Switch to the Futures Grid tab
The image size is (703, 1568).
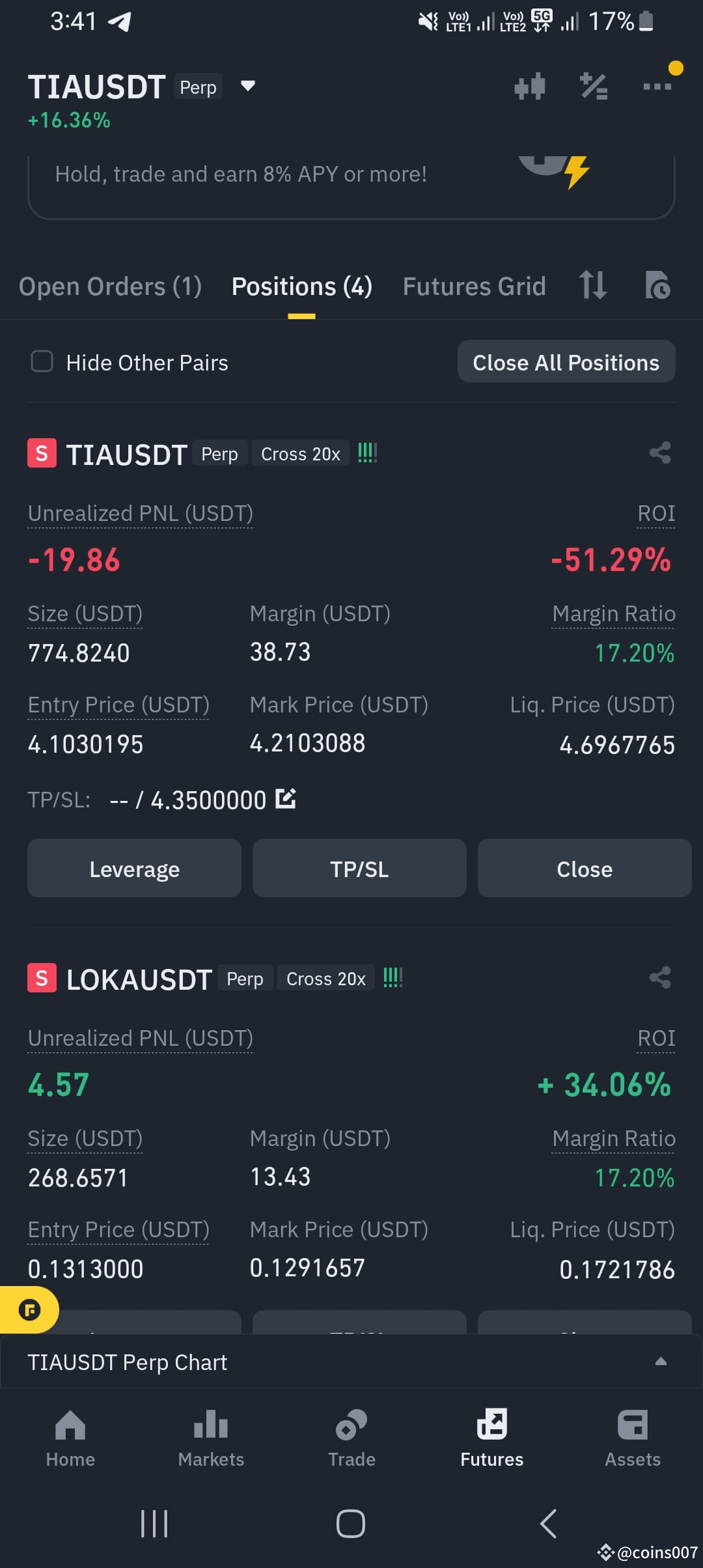pos(474,286)
